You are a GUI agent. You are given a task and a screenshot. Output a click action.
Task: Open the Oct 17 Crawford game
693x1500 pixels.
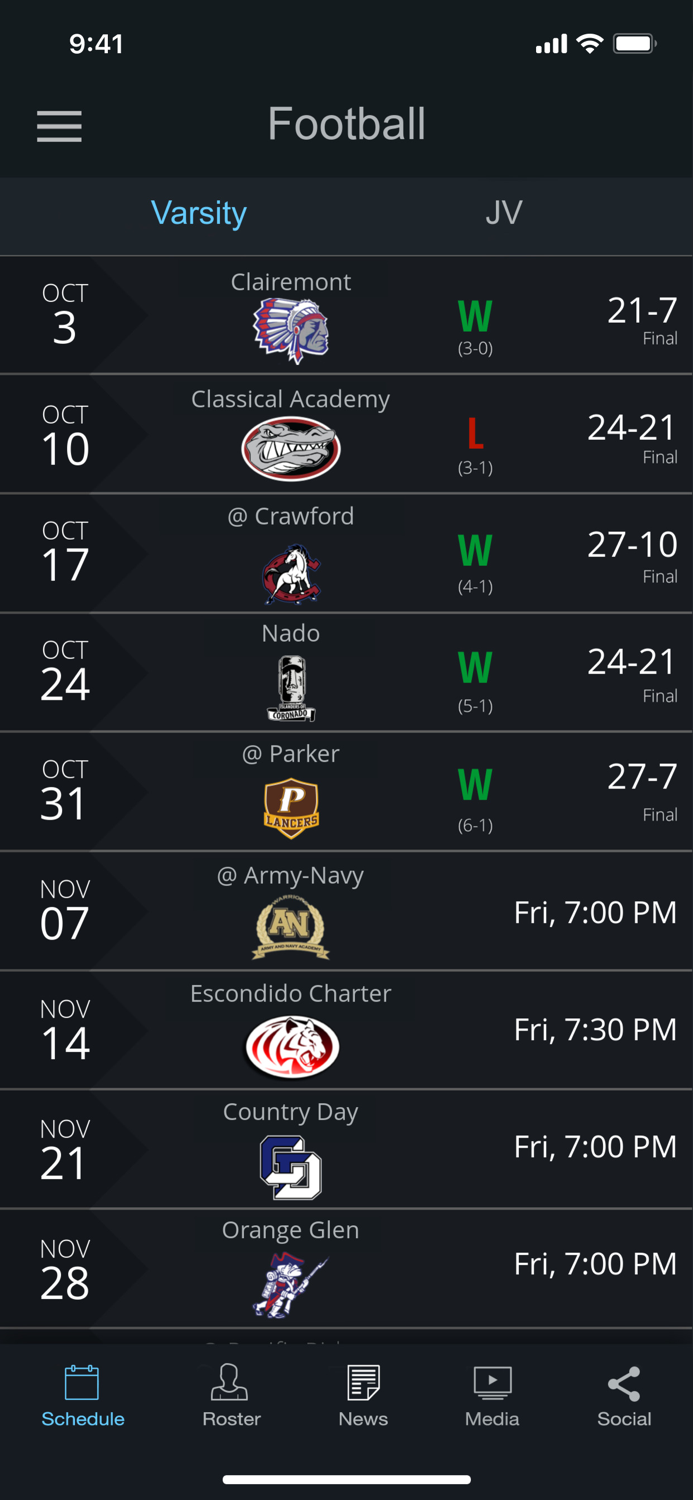click(x=346, y=553)
